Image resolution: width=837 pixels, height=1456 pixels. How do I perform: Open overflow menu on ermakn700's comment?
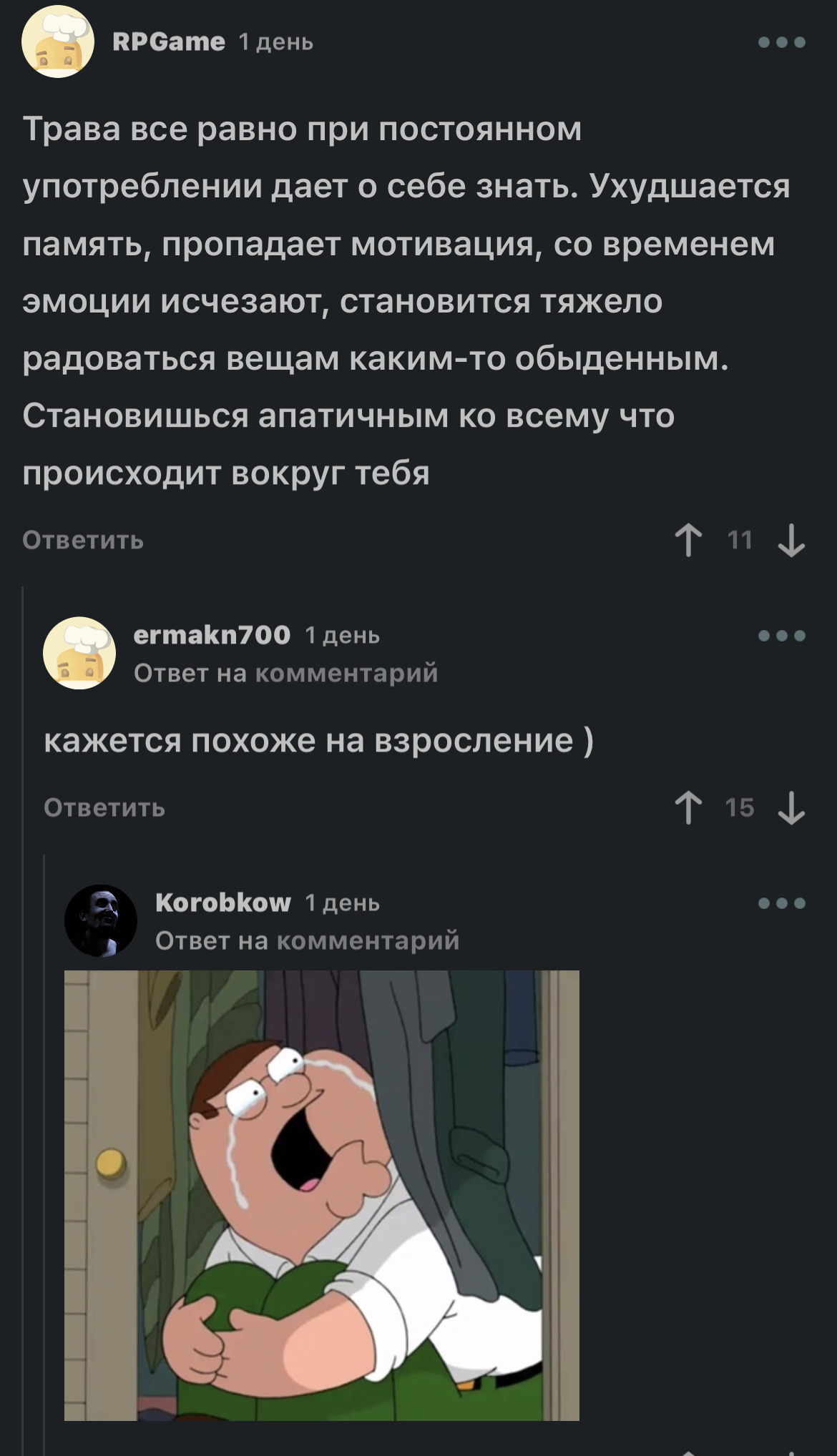(x=781, y=636)
